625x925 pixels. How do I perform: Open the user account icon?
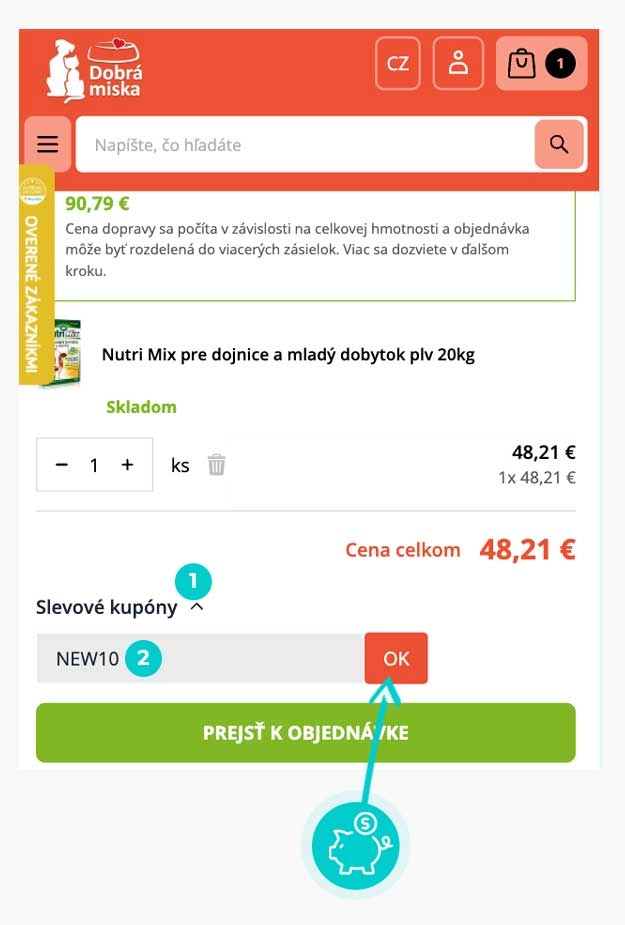[x=458, y=64]
